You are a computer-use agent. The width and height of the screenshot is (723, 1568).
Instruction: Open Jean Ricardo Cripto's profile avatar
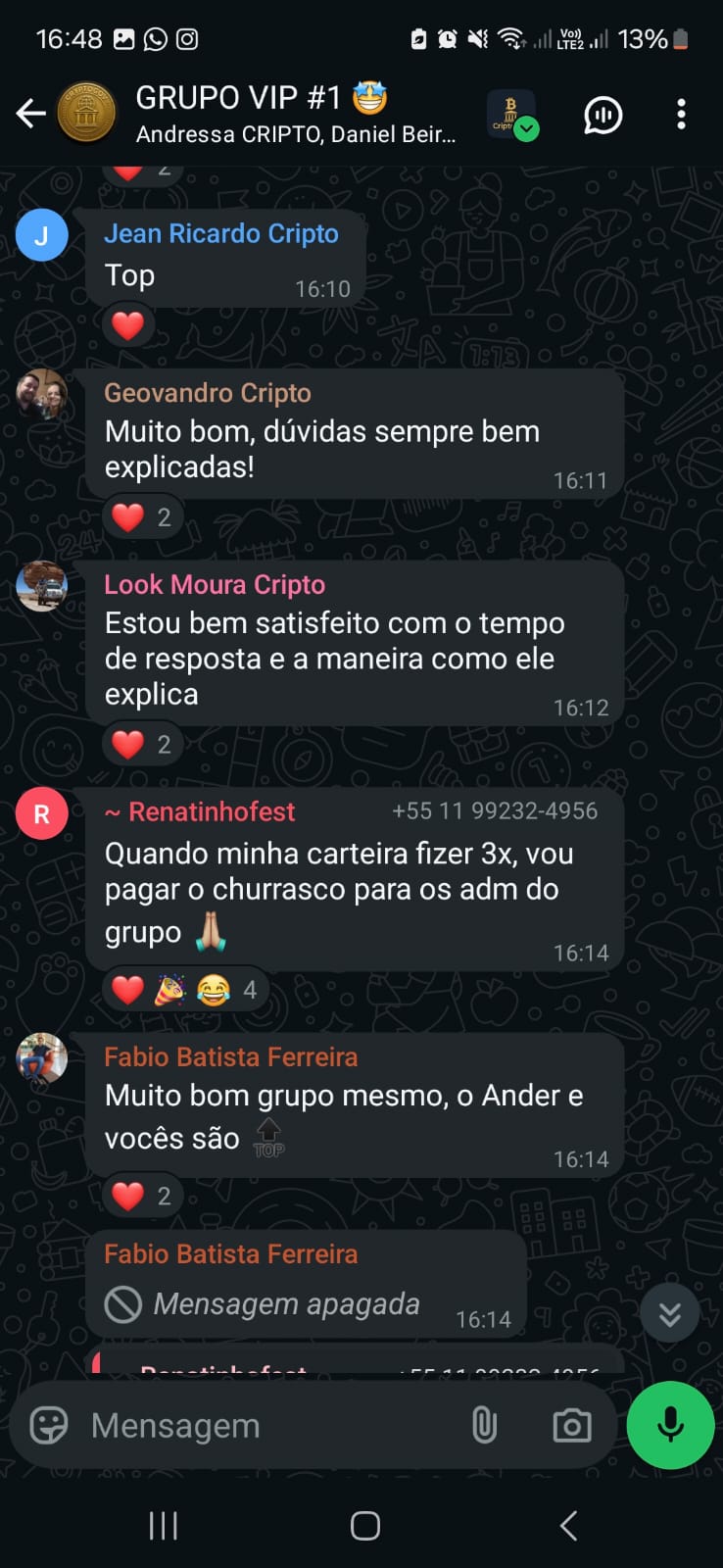pyautogui.click(x=41, y=235)
